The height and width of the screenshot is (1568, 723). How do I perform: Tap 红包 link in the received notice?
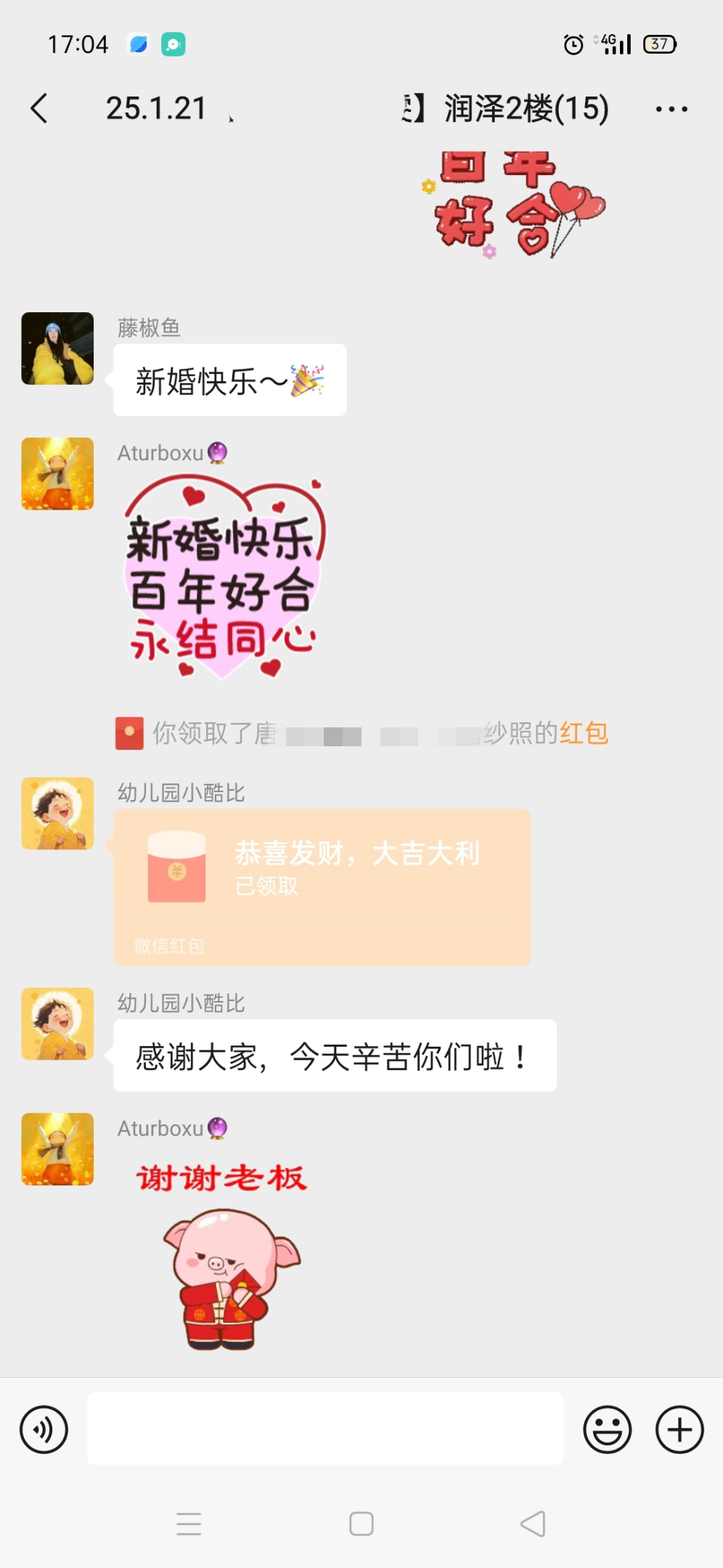(584, 733)
